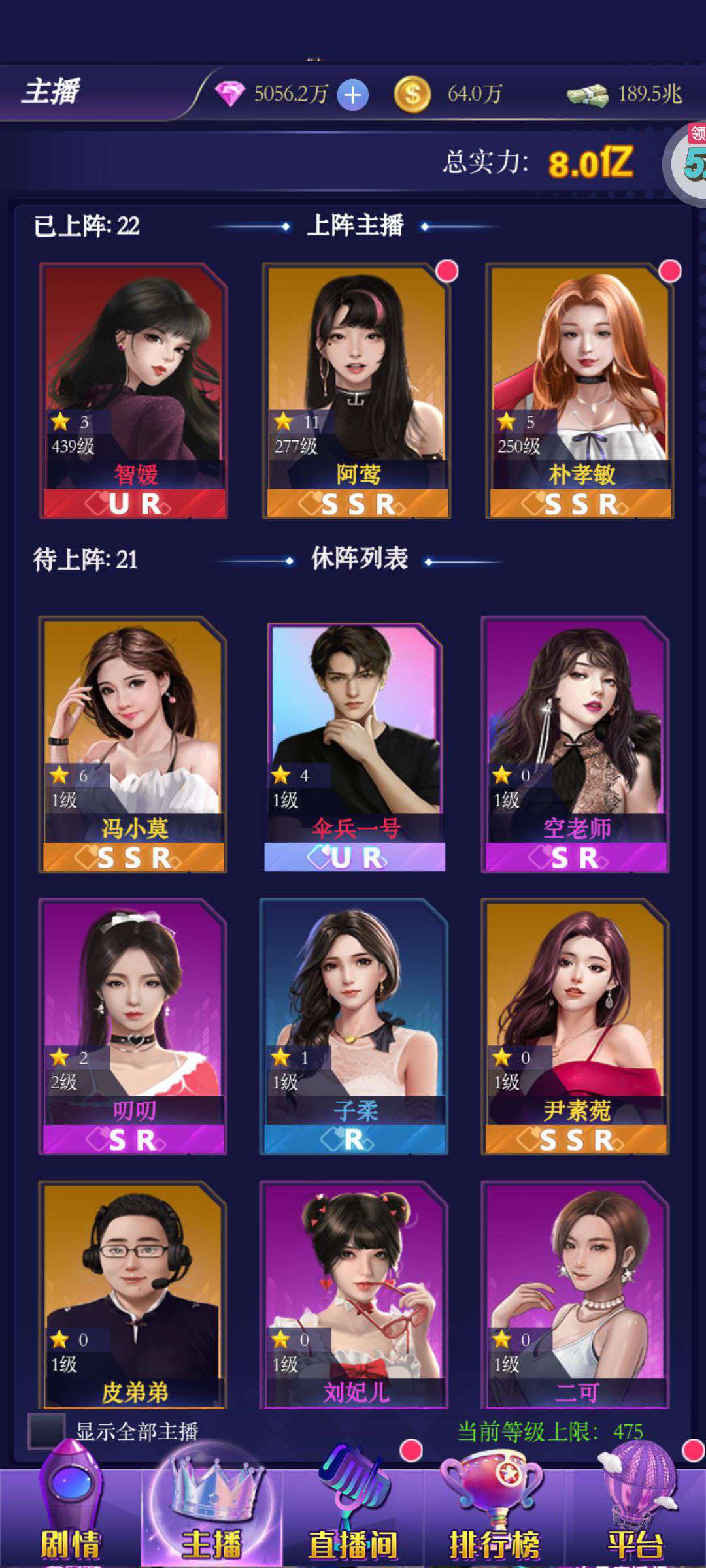Image resolution: width=706 pixels, height=1568 pixels.
Task: Select the 刘妃儿 anchor card
Action: pos(354,1294)
